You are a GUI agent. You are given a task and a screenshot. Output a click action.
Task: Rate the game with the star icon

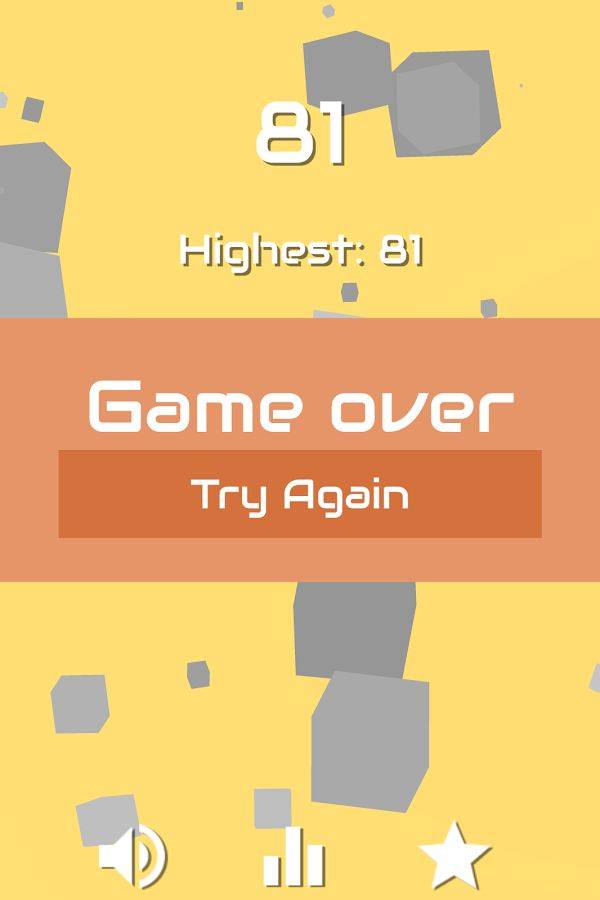tap(455, 856)
